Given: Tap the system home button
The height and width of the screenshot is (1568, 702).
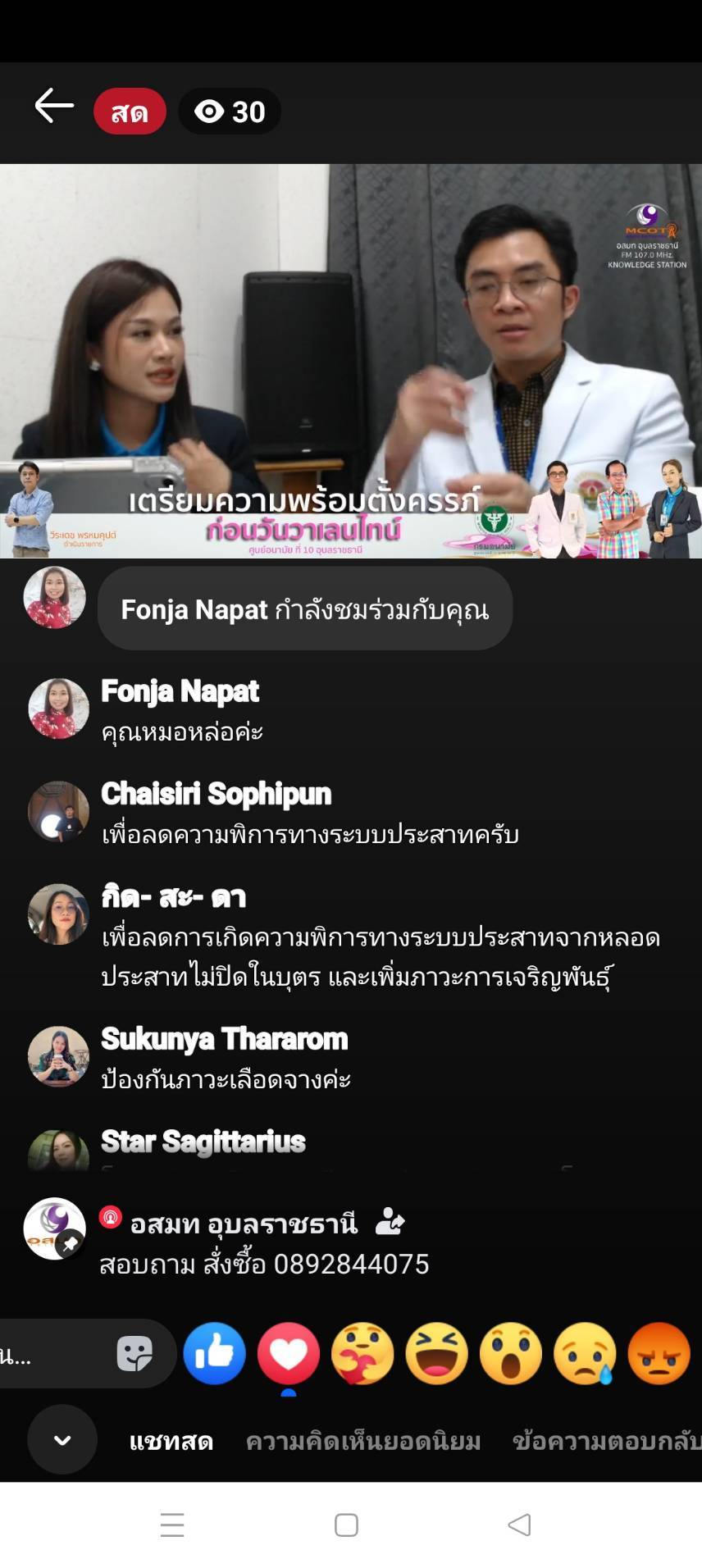Looking at the screenshot, I should (x=346, y=1525).
